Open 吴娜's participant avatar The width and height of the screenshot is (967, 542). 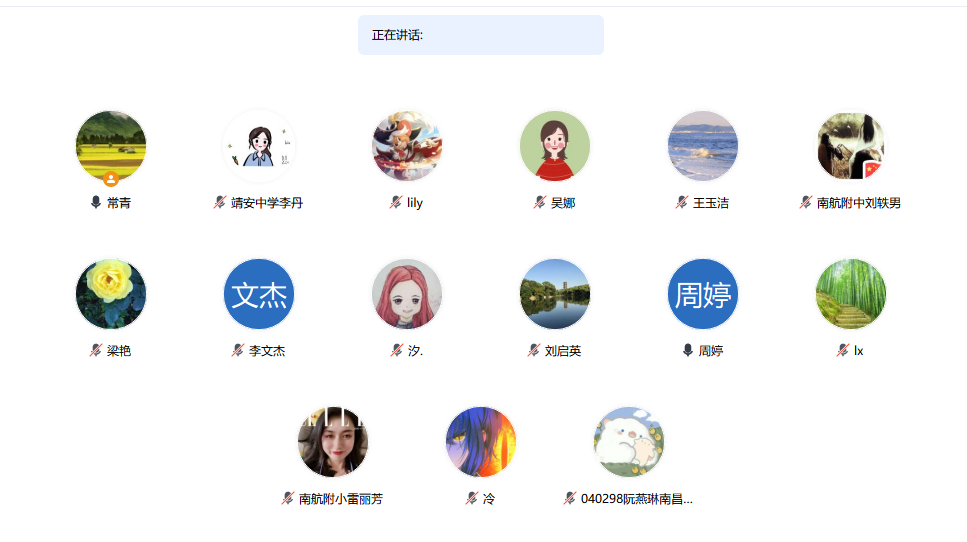tap(555, 146)
